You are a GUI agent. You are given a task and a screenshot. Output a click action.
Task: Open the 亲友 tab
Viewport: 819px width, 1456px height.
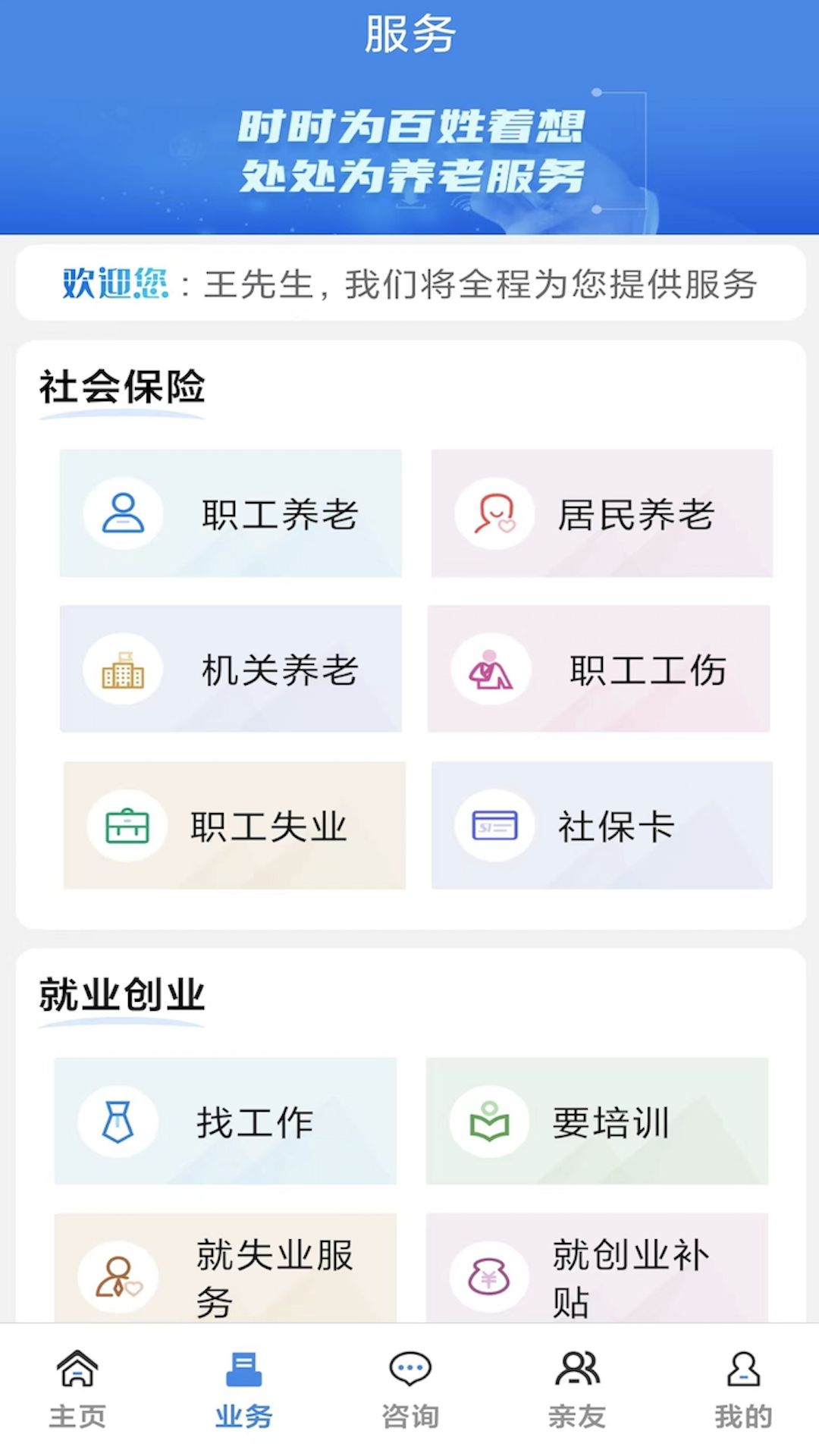pos(577,1389)
